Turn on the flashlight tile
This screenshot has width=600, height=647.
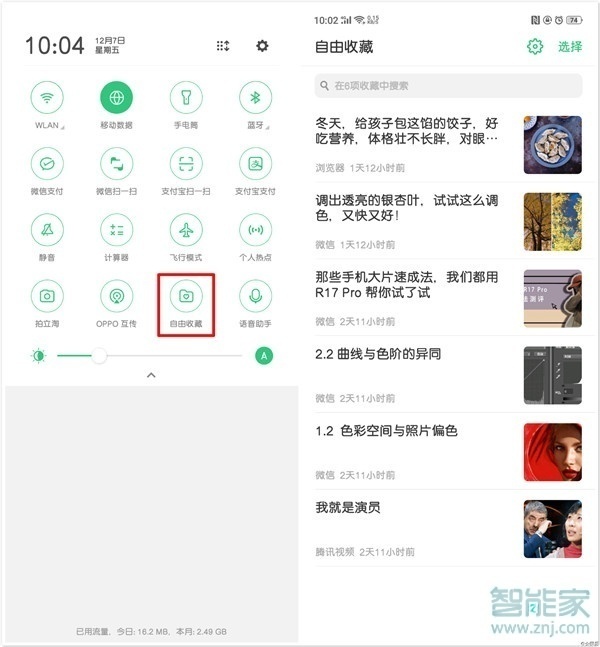click(186, 98)
